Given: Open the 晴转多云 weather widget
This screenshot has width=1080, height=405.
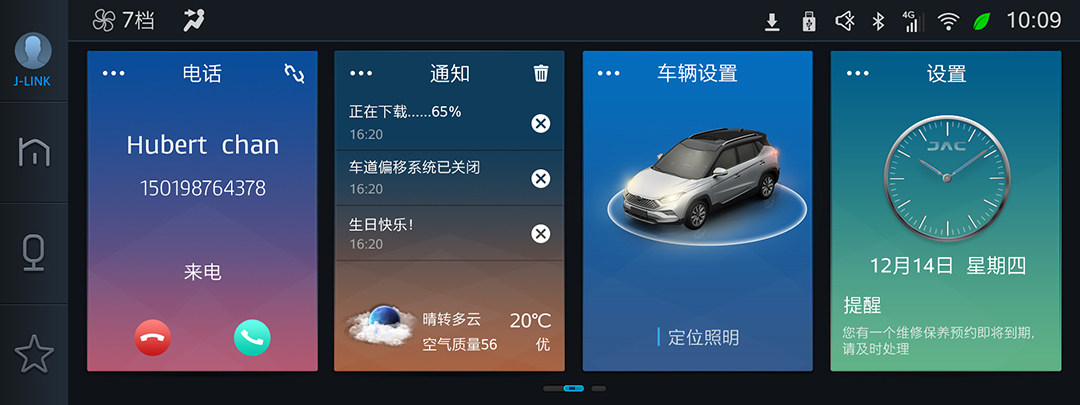Looking at the screenshot, I should pos(448,330).
